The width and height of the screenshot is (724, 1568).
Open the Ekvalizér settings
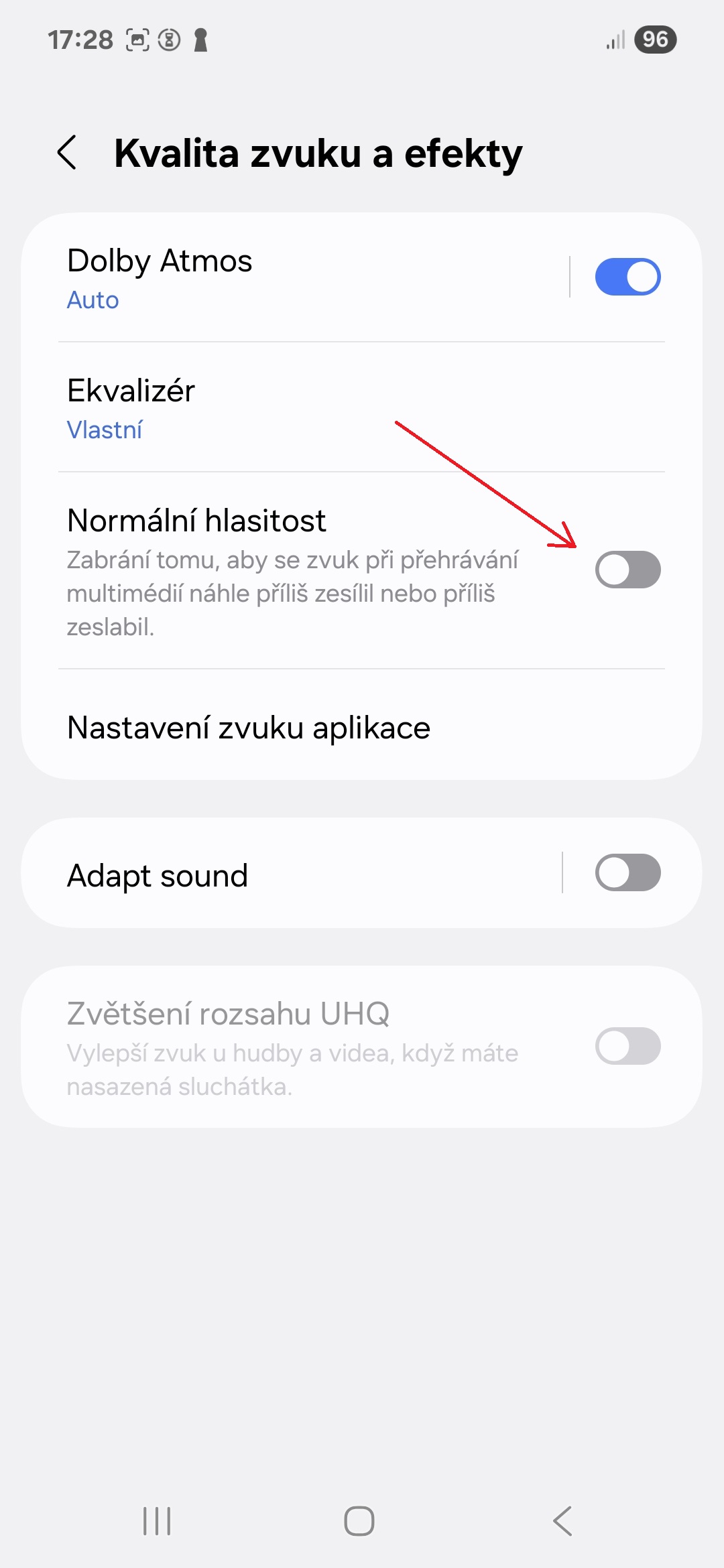pos(362,407)
